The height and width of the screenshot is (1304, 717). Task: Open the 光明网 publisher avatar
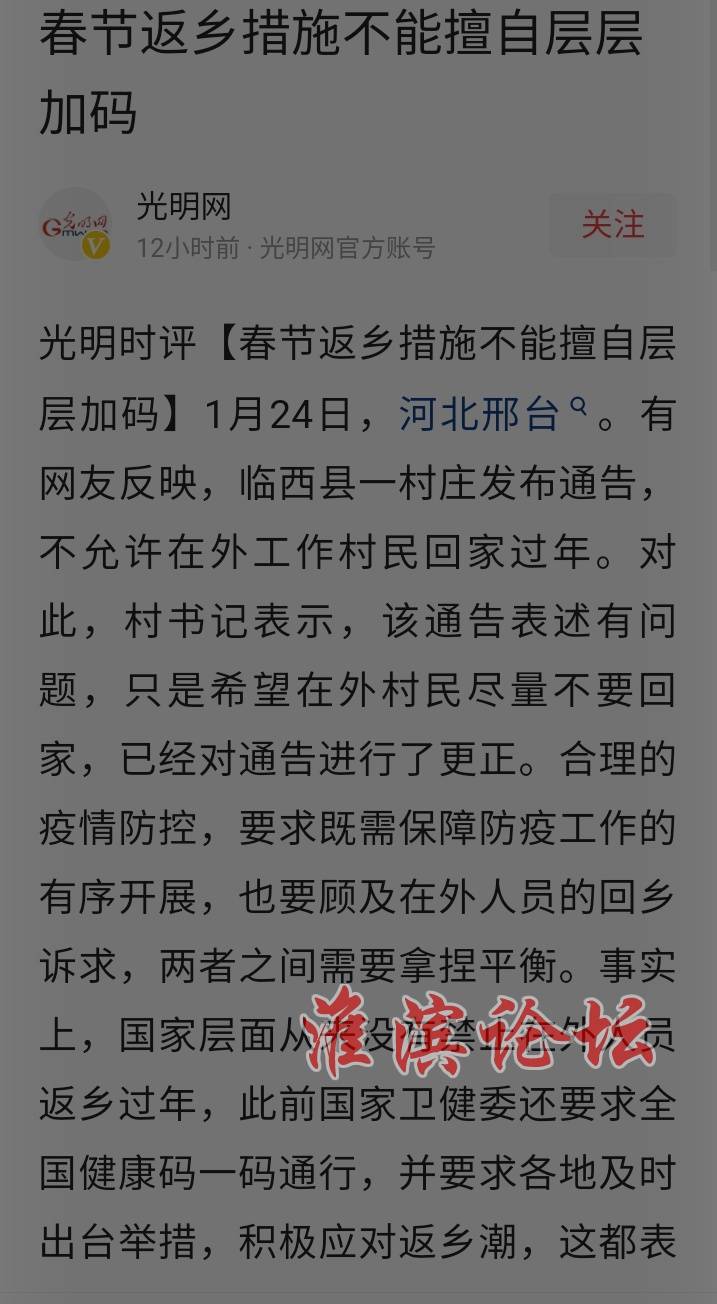tap(75, 225)
